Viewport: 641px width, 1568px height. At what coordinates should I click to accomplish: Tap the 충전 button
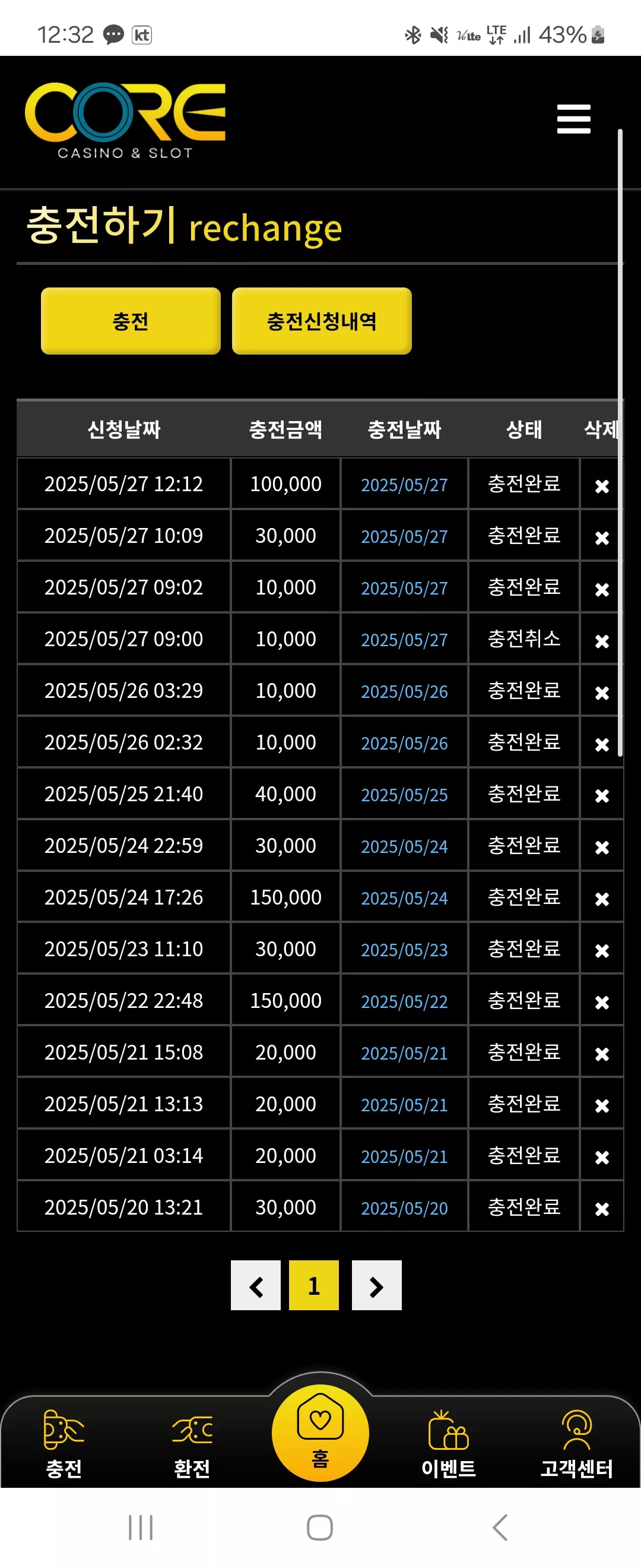[x=131, y=321]
